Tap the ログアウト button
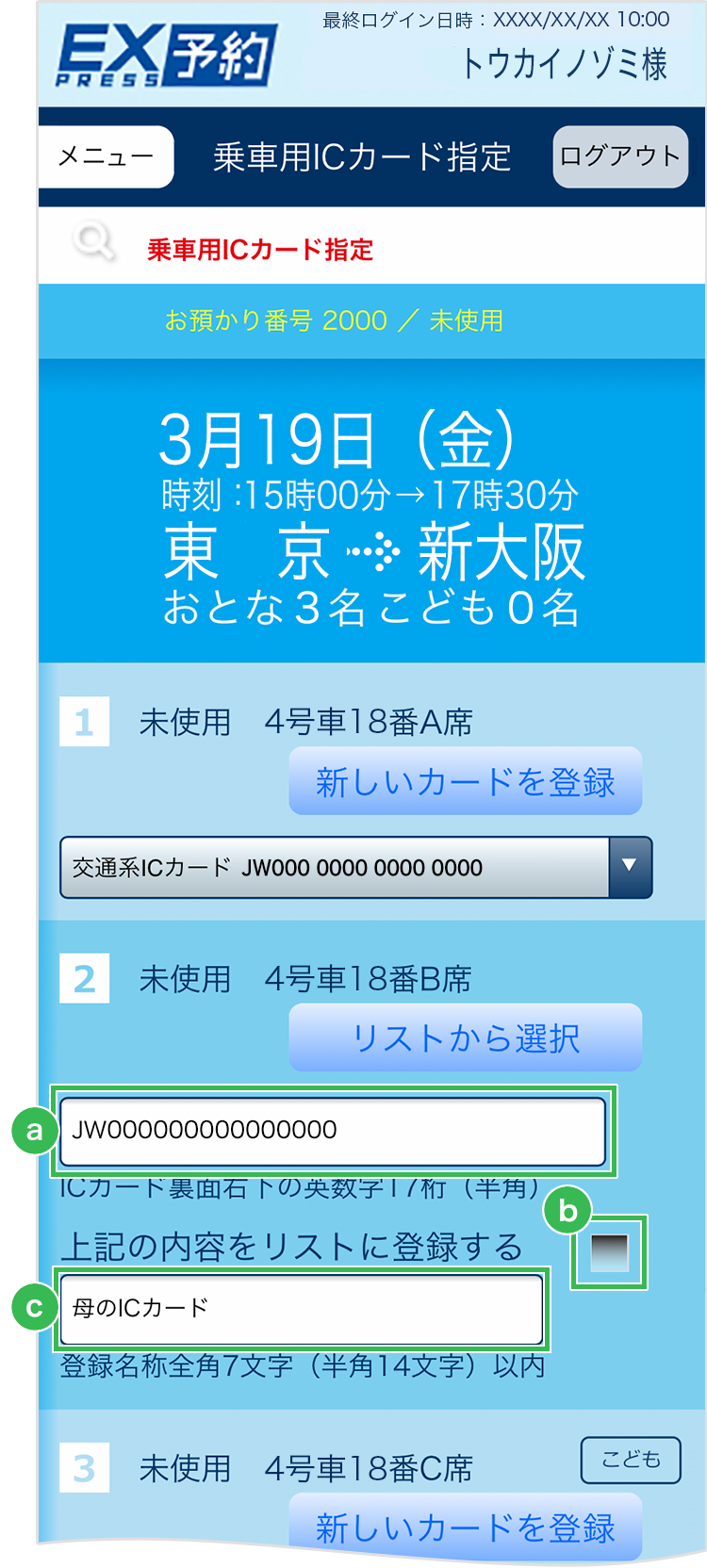707x1568 pixels. click(619, 156)
